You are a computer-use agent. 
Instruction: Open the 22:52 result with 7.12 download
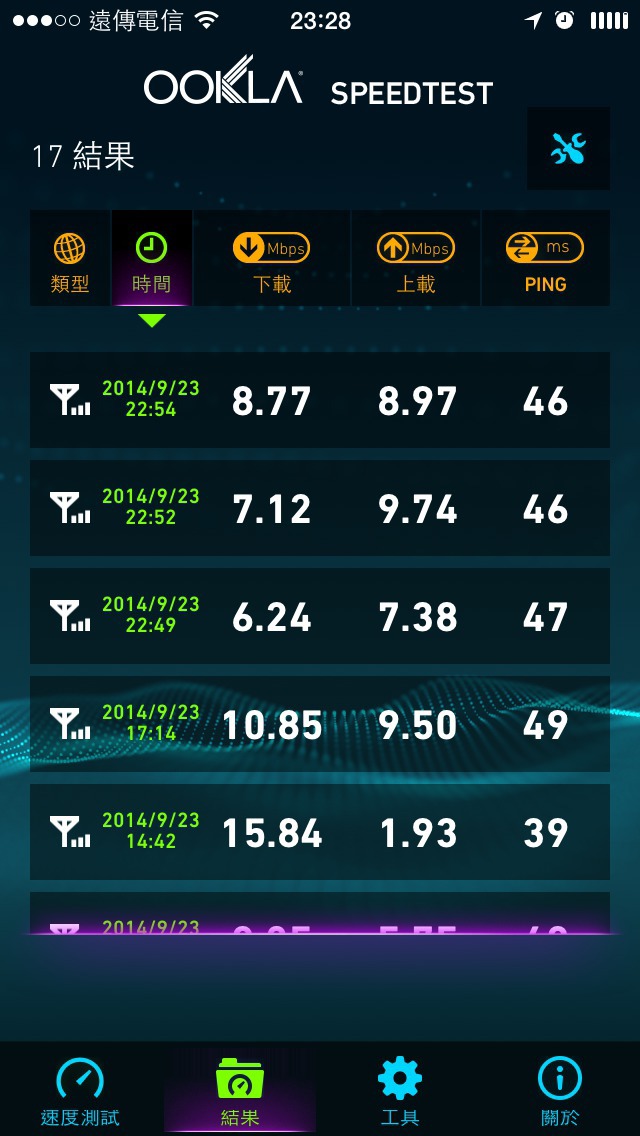[320, 508]
